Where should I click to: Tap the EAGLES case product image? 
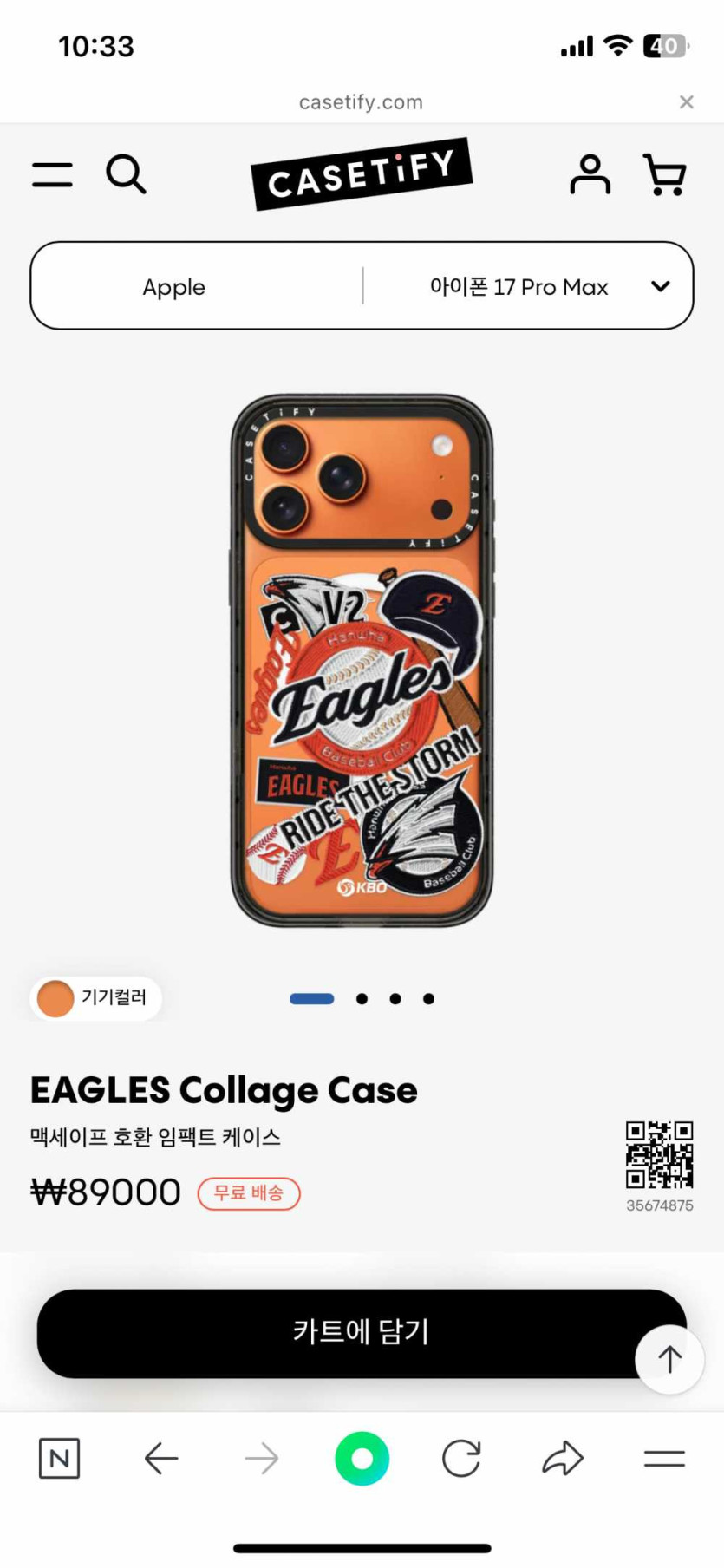click(362, 661)
